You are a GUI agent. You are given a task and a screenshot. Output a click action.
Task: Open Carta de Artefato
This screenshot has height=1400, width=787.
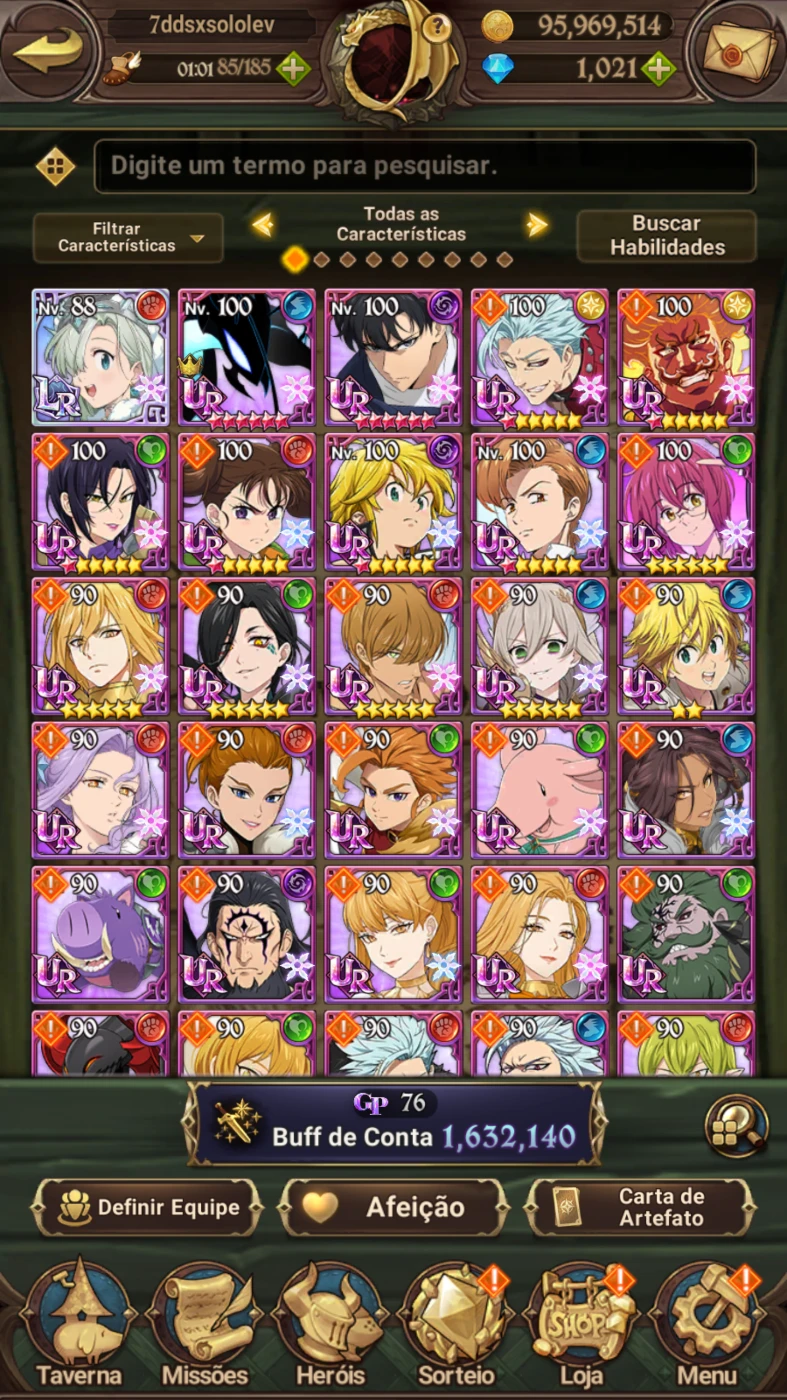[x=640, y=1207]
